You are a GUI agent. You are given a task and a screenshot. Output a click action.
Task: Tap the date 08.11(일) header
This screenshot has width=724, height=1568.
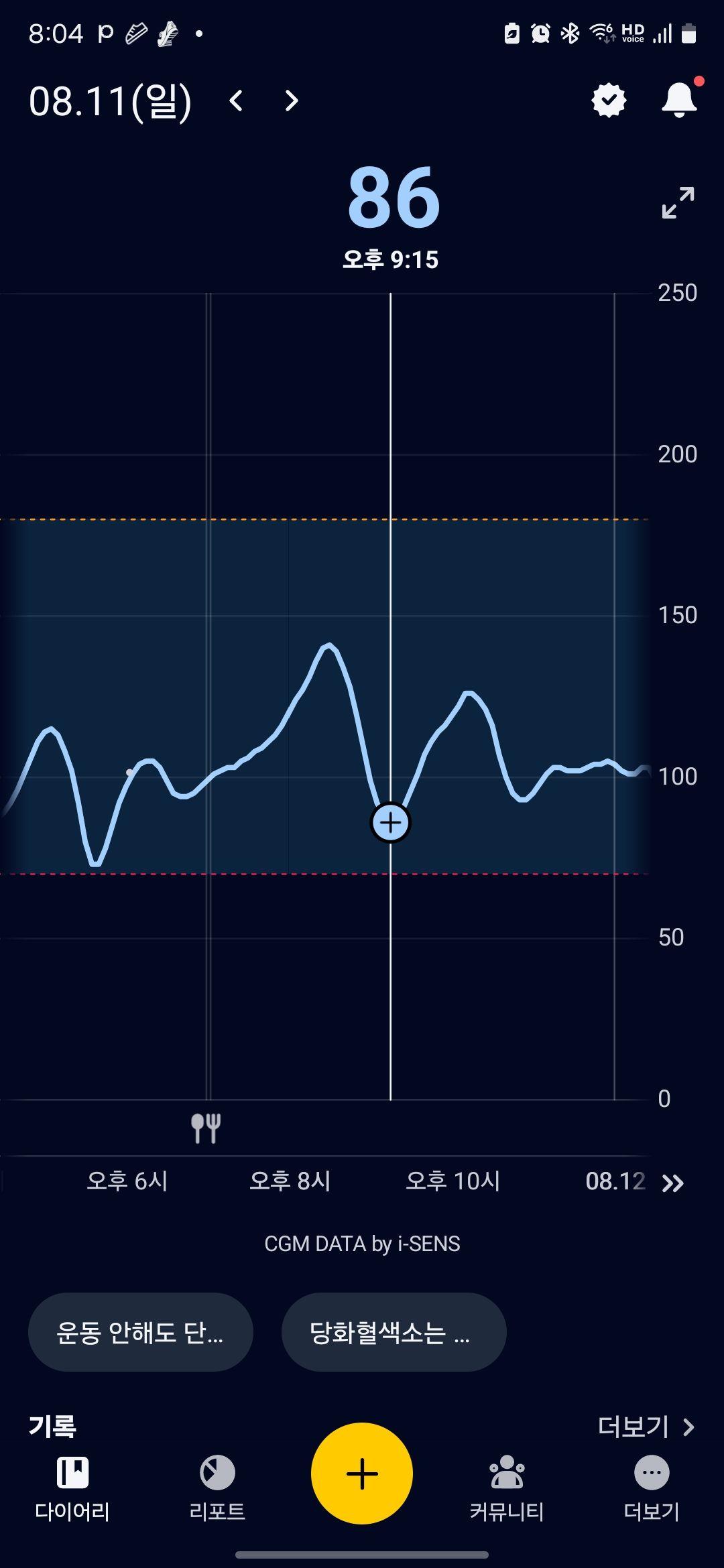111,101
